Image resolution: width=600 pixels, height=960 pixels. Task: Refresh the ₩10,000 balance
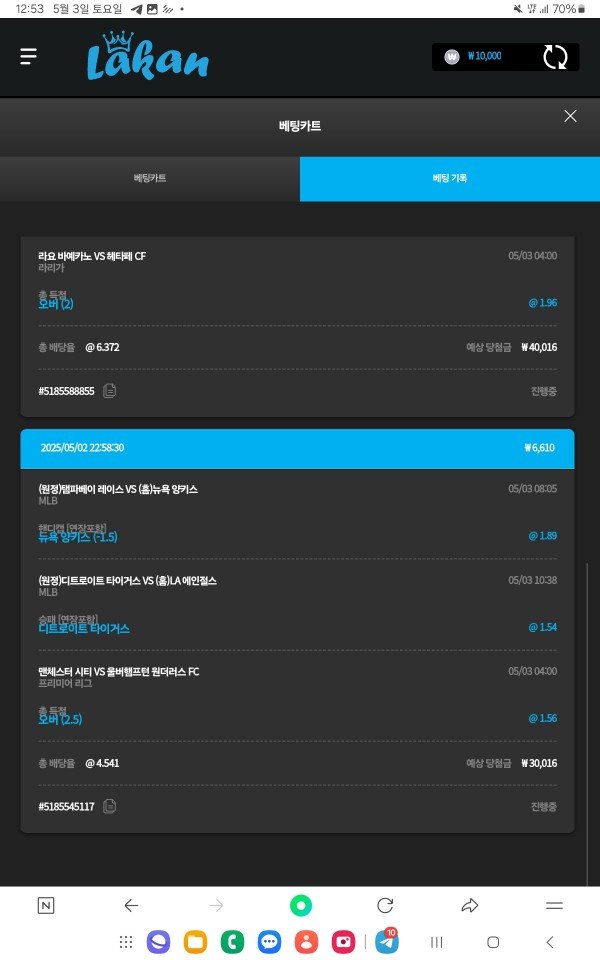coord(555,57)
